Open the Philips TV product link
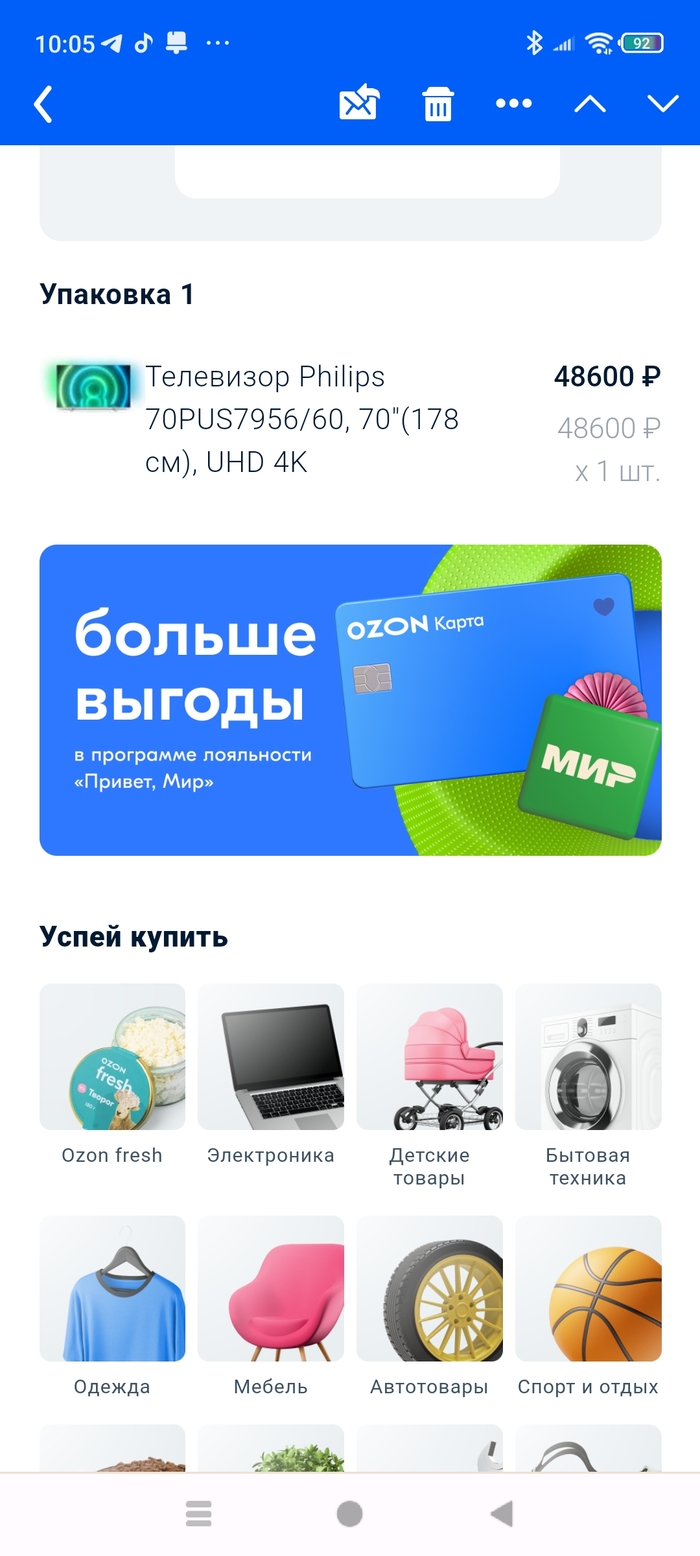The width and height of the screenshot is (700, 1556). pos(300,419)
